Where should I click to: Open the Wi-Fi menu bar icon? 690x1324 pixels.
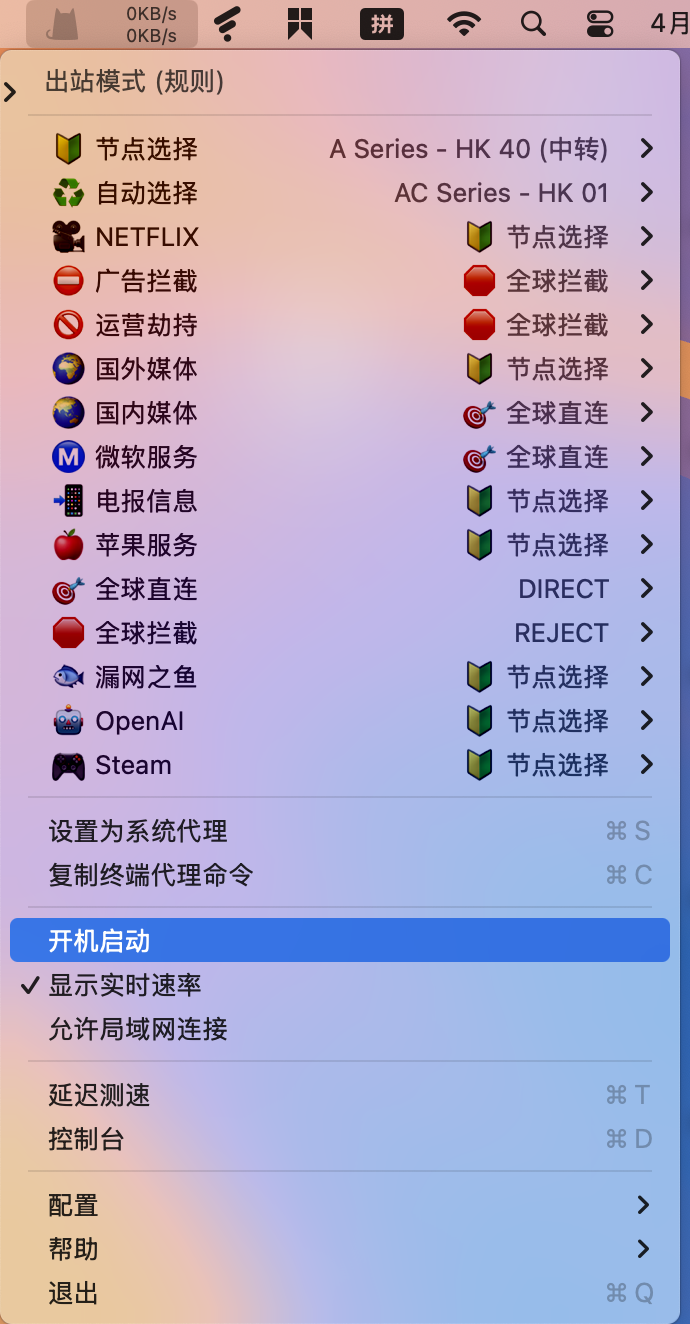(463, 24)
